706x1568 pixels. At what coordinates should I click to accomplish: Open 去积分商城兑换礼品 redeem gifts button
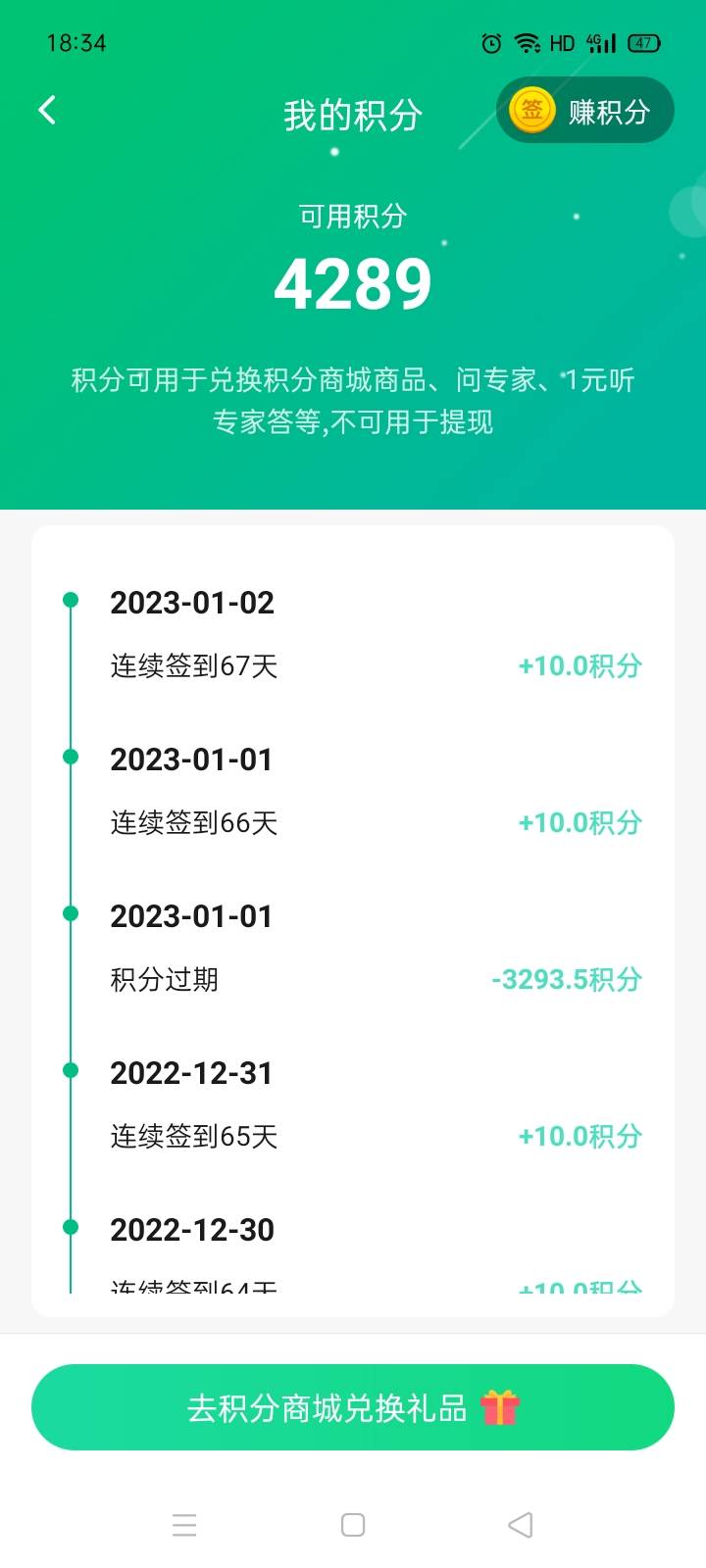[x=353, y=1407]
